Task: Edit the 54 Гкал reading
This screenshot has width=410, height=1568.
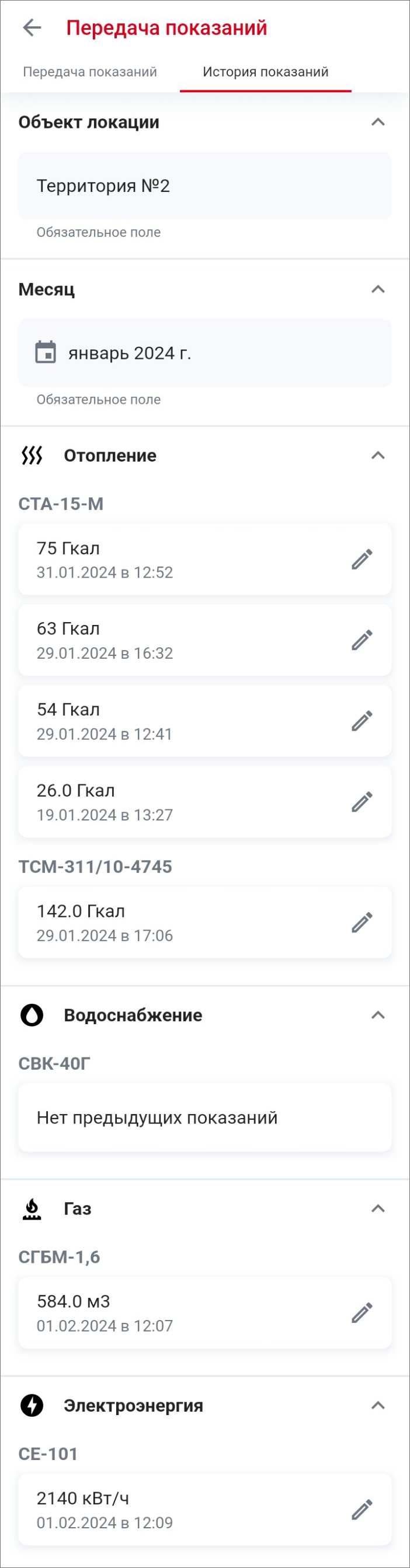Action: (362, 721)
